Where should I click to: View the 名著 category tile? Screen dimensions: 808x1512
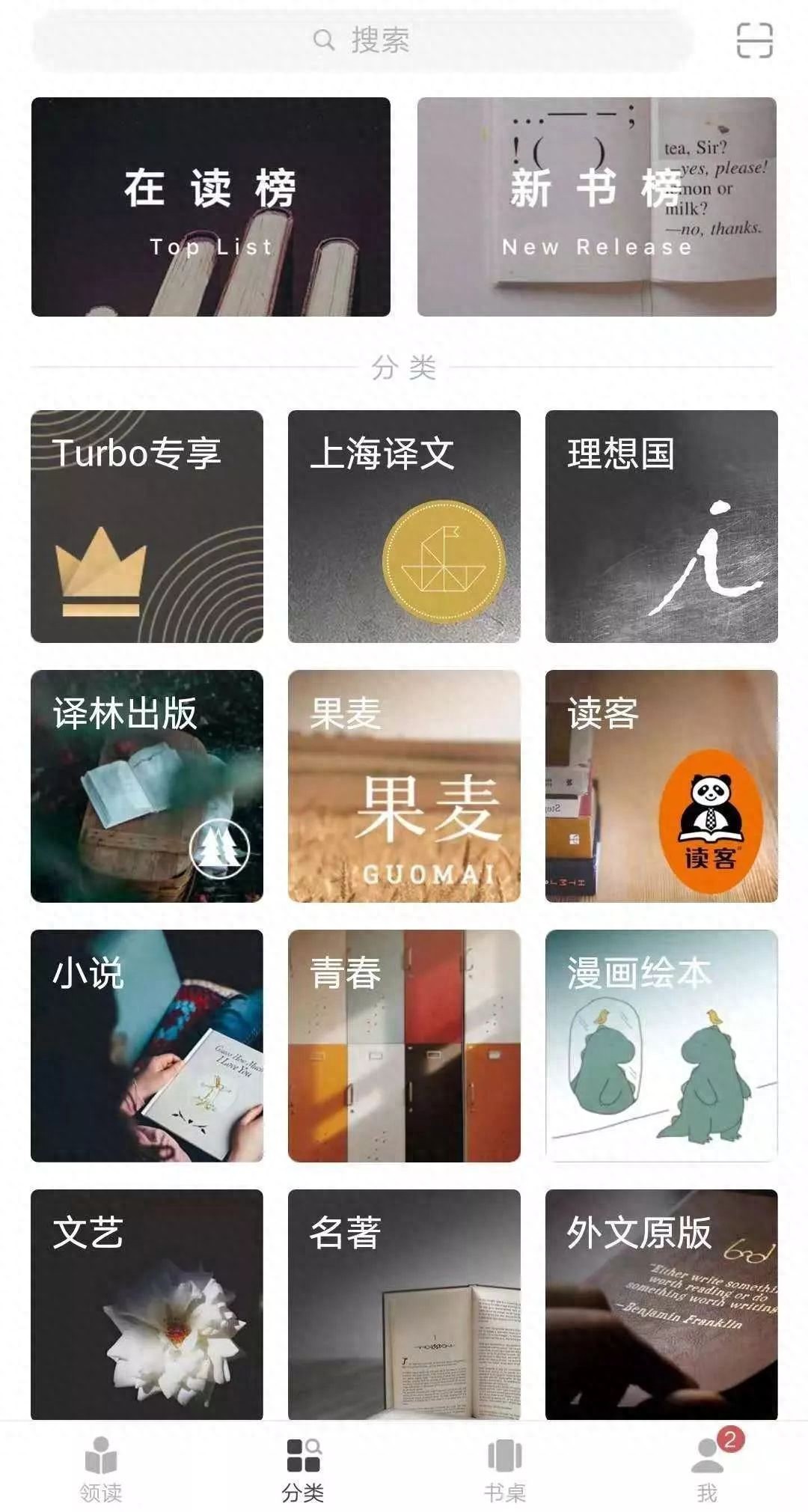coord(404,1304)
